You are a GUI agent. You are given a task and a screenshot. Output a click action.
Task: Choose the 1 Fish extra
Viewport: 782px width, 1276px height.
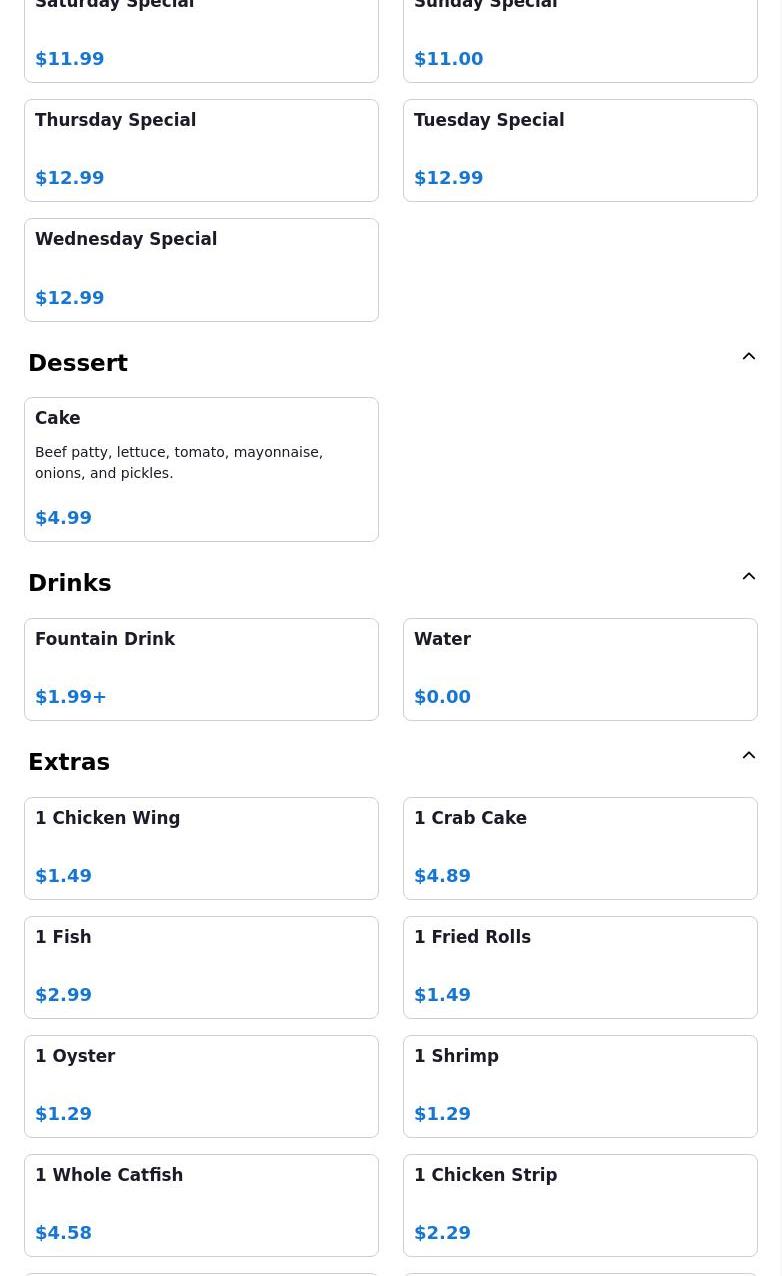point(201,967)
